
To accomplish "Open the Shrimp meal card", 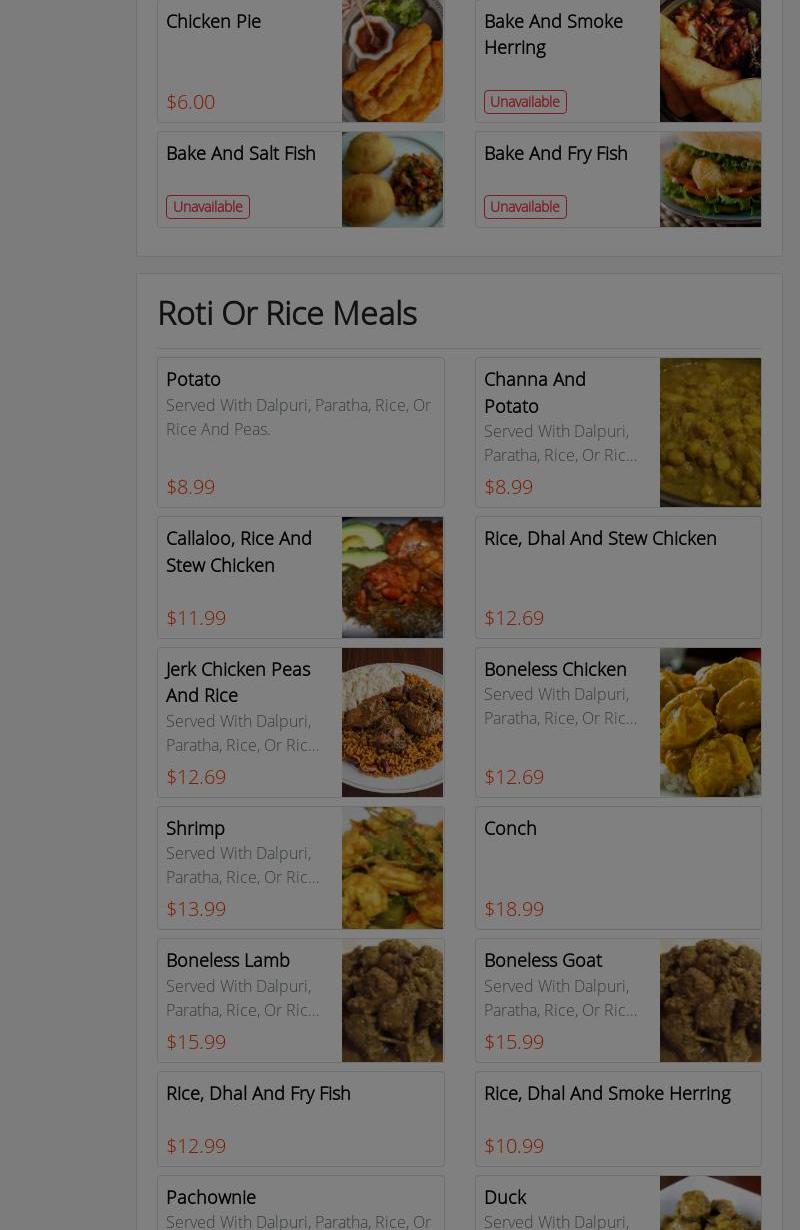I will pyautogui.click(x=300, y=867).
